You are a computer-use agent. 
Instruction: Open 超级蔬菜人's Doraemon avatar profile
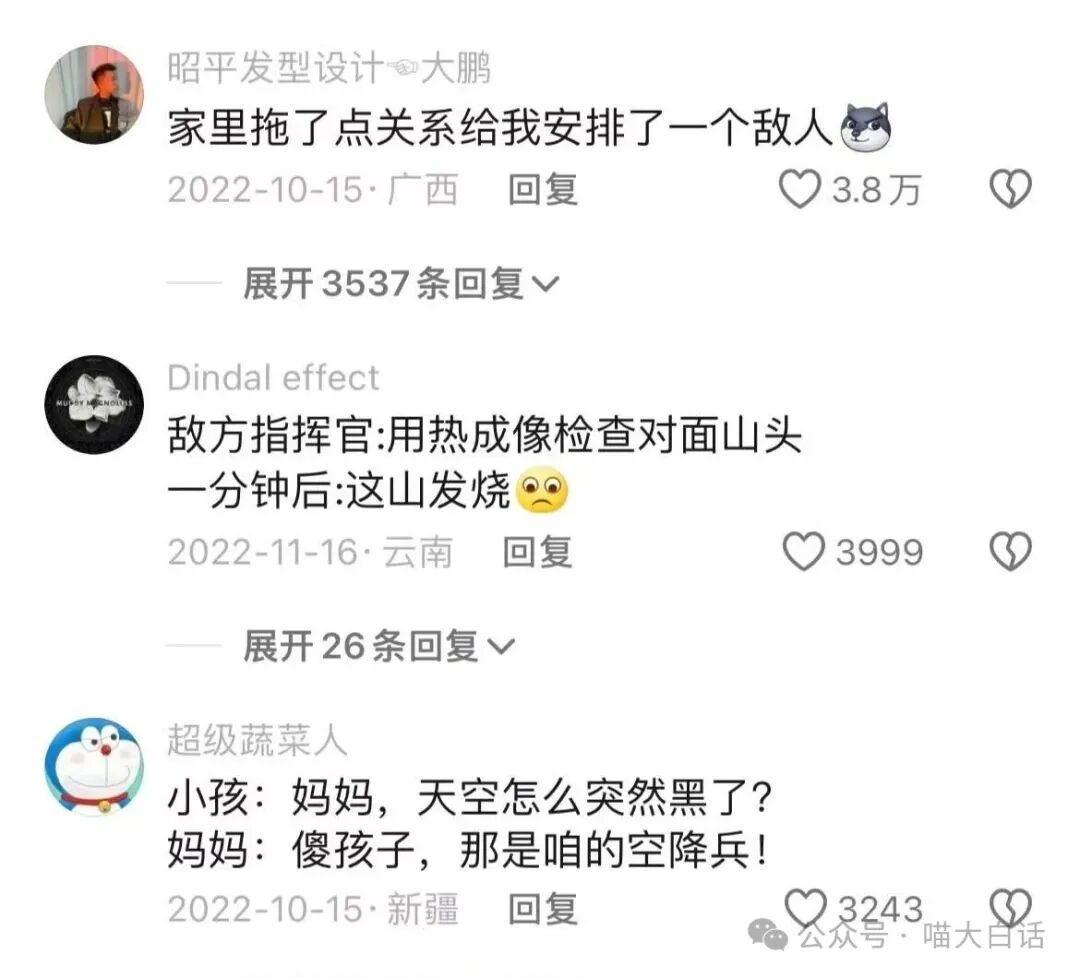tap(94, 765)
